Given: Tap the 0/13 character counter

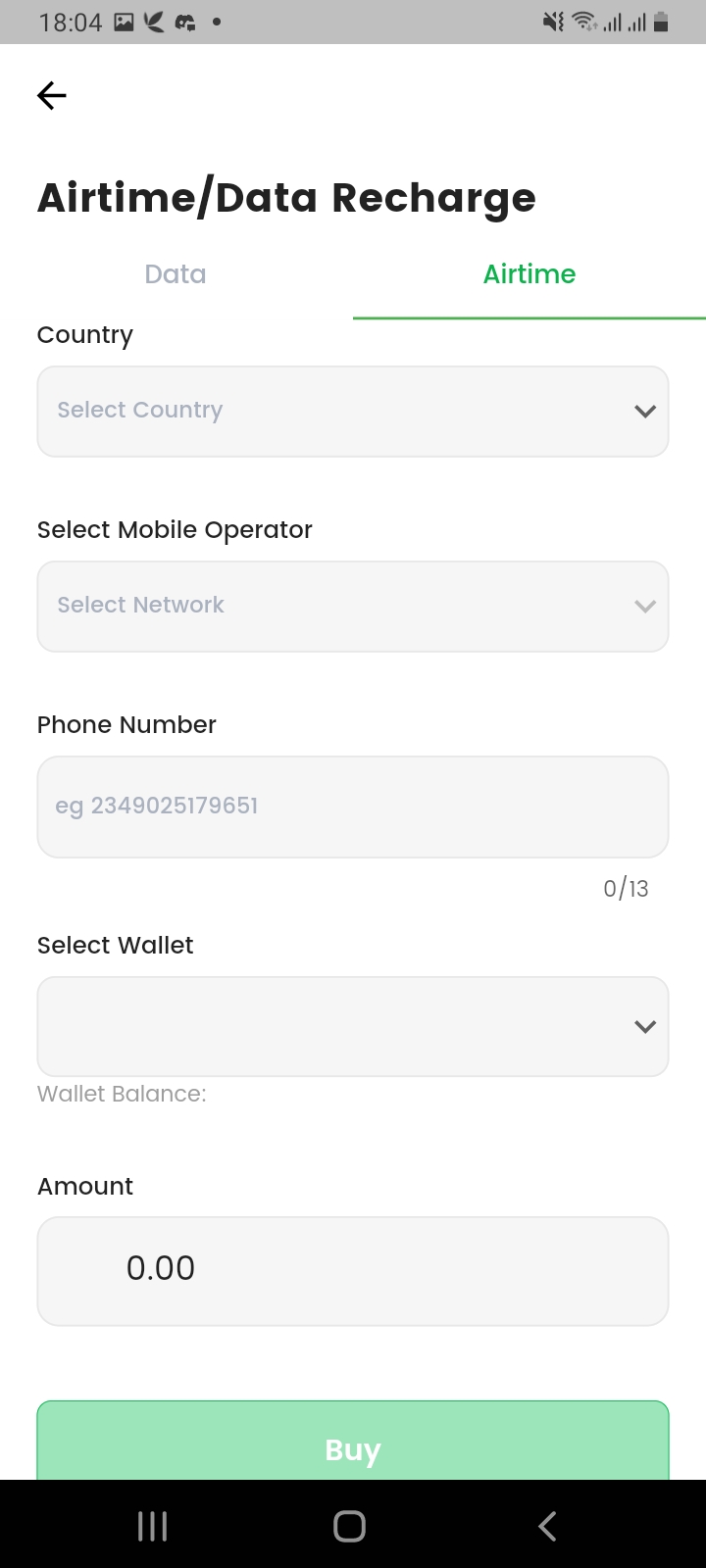Looking at the screenshot, I should click(626, 888).
